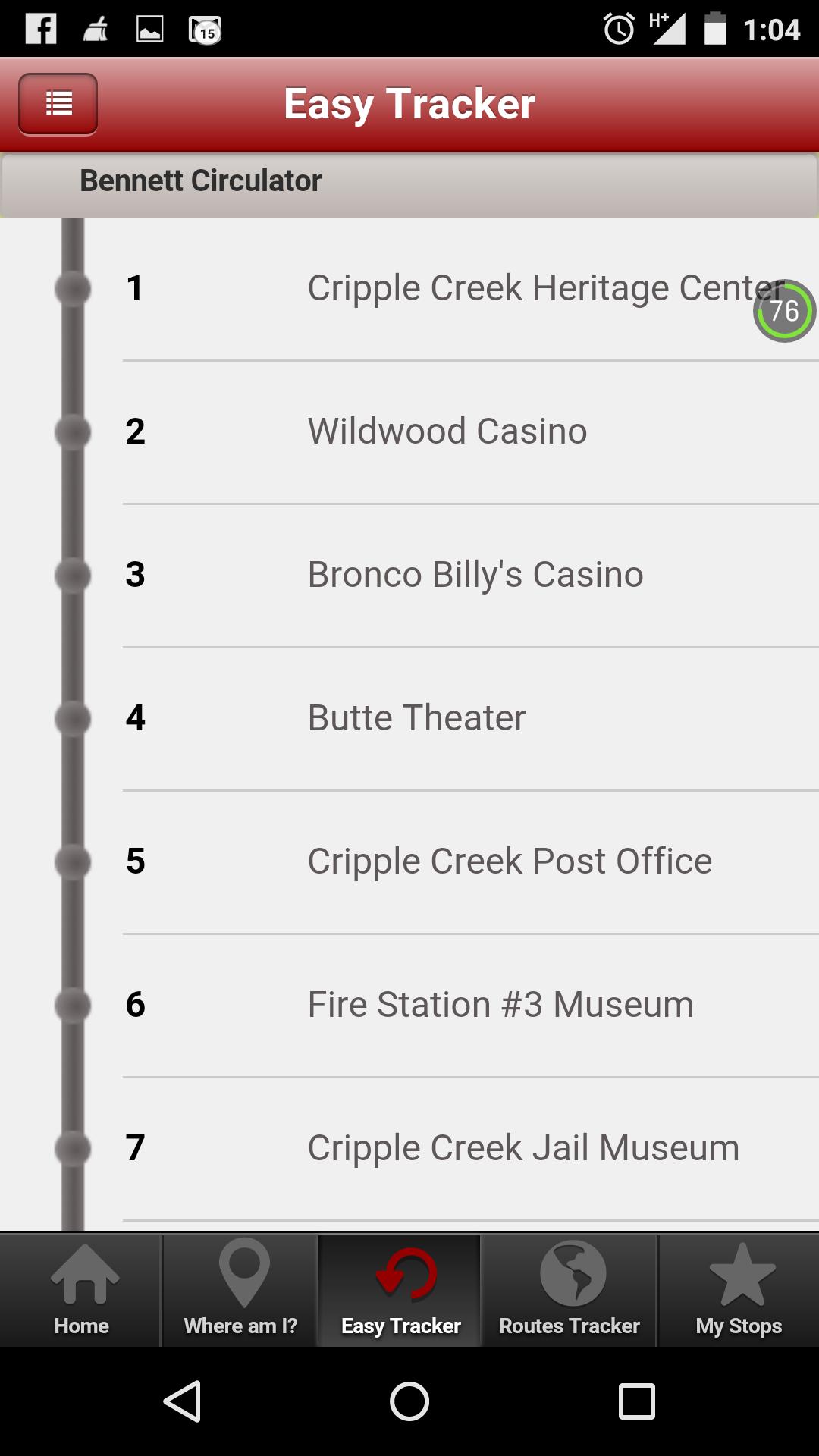Select Cripple Creek Heritage Center stop
The height and width of the screenshot is (1456, 819).
(455, 287)
